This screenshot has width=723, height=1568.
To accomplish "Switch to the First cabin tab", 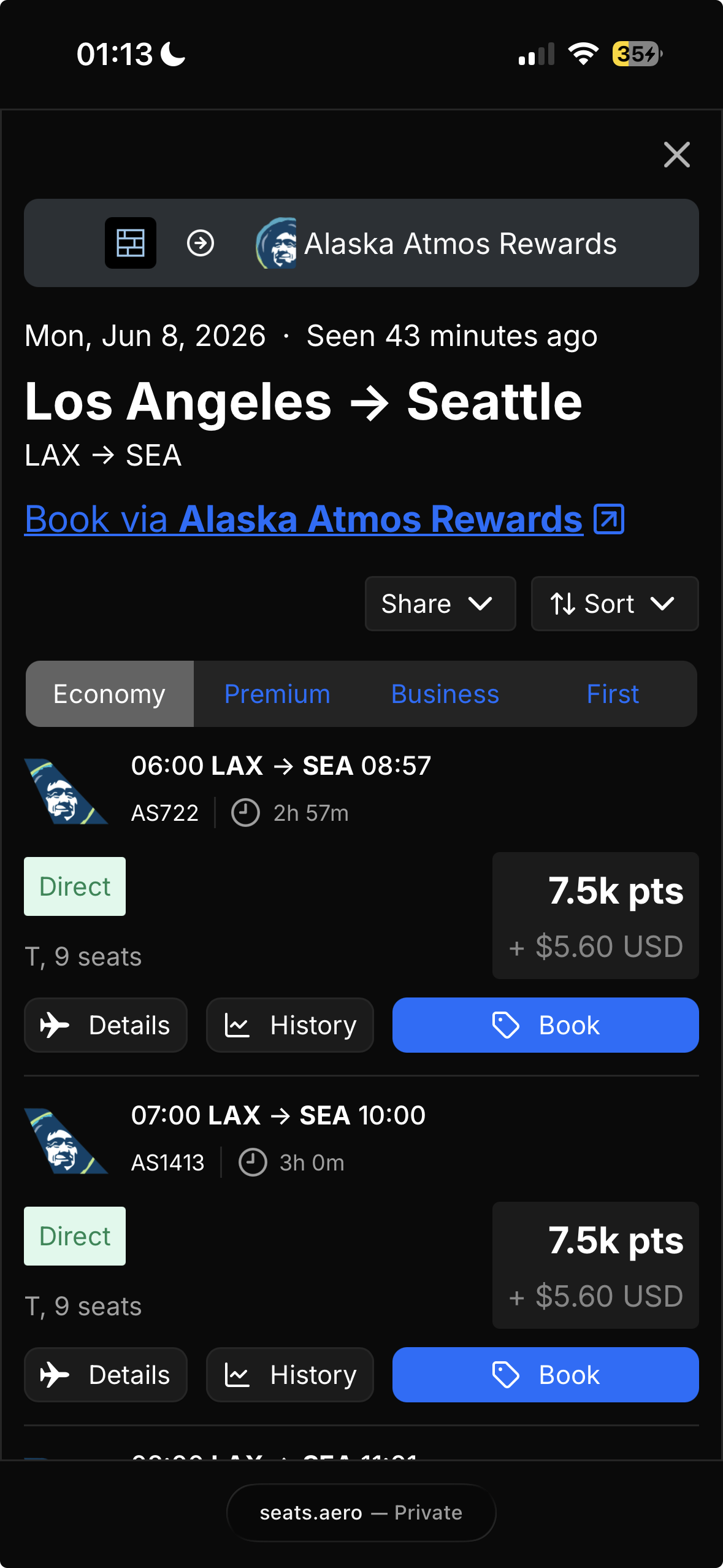I will [x=612, y=694].
